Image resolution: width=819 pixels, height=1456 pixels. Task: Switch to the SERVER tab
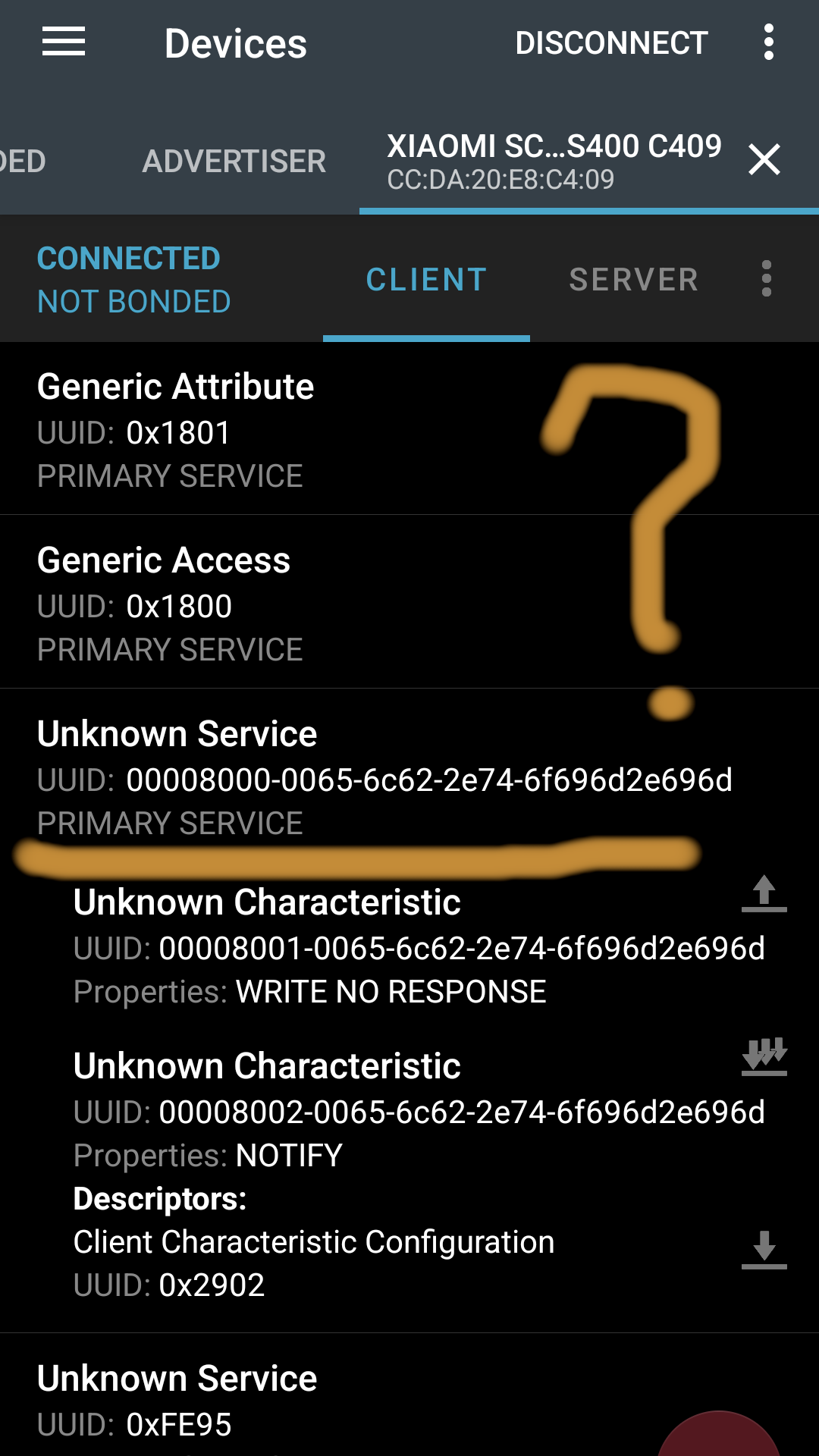[633, 279]
